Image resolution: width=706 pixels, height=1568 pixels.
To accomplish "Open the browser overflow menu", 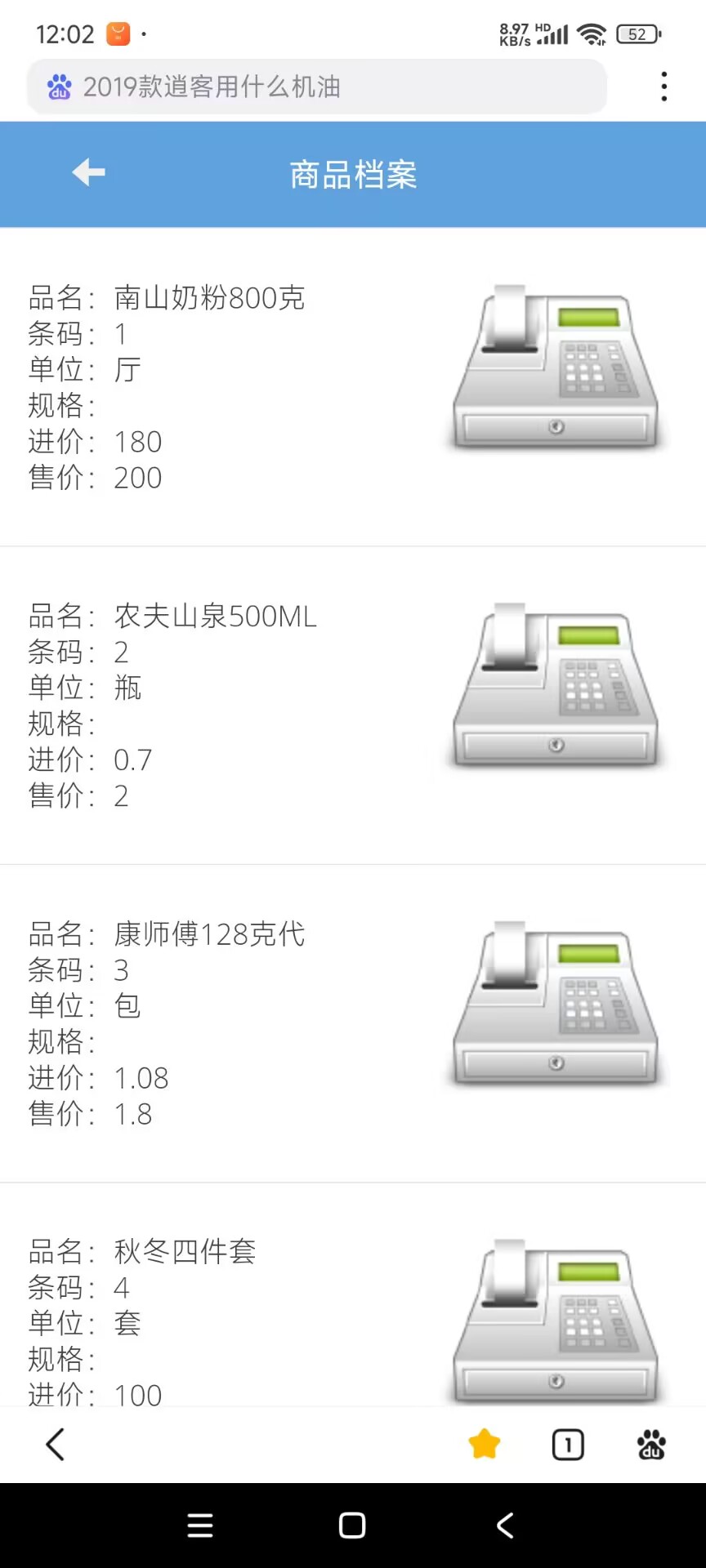I will tap(664, 87).
